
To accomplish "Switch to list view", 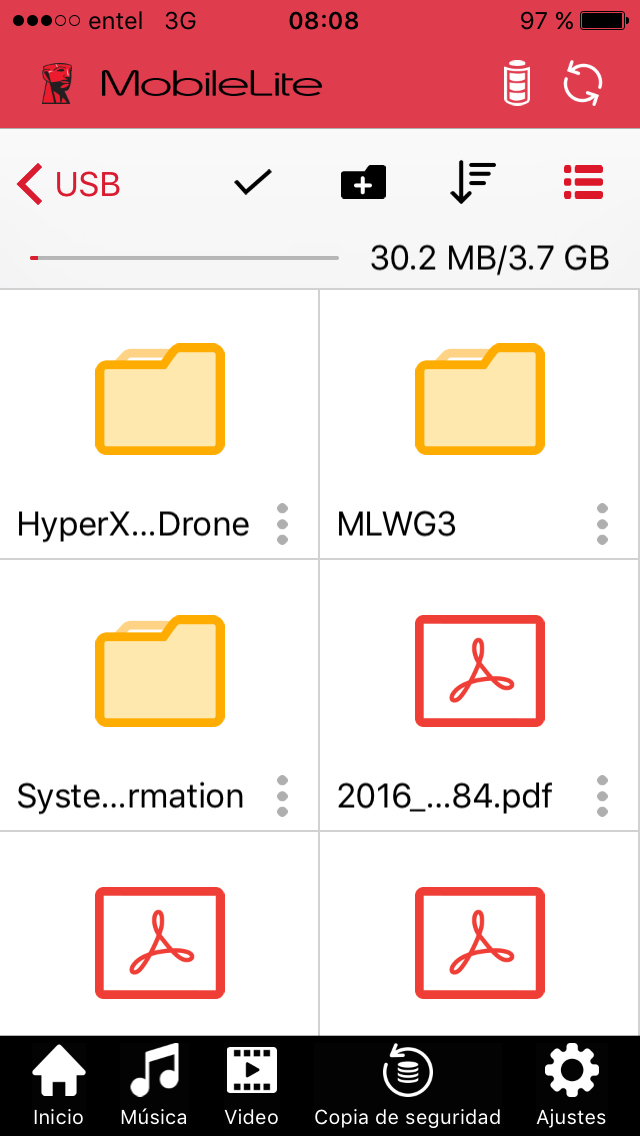I will pyautogui.click(x=583, y=182).
